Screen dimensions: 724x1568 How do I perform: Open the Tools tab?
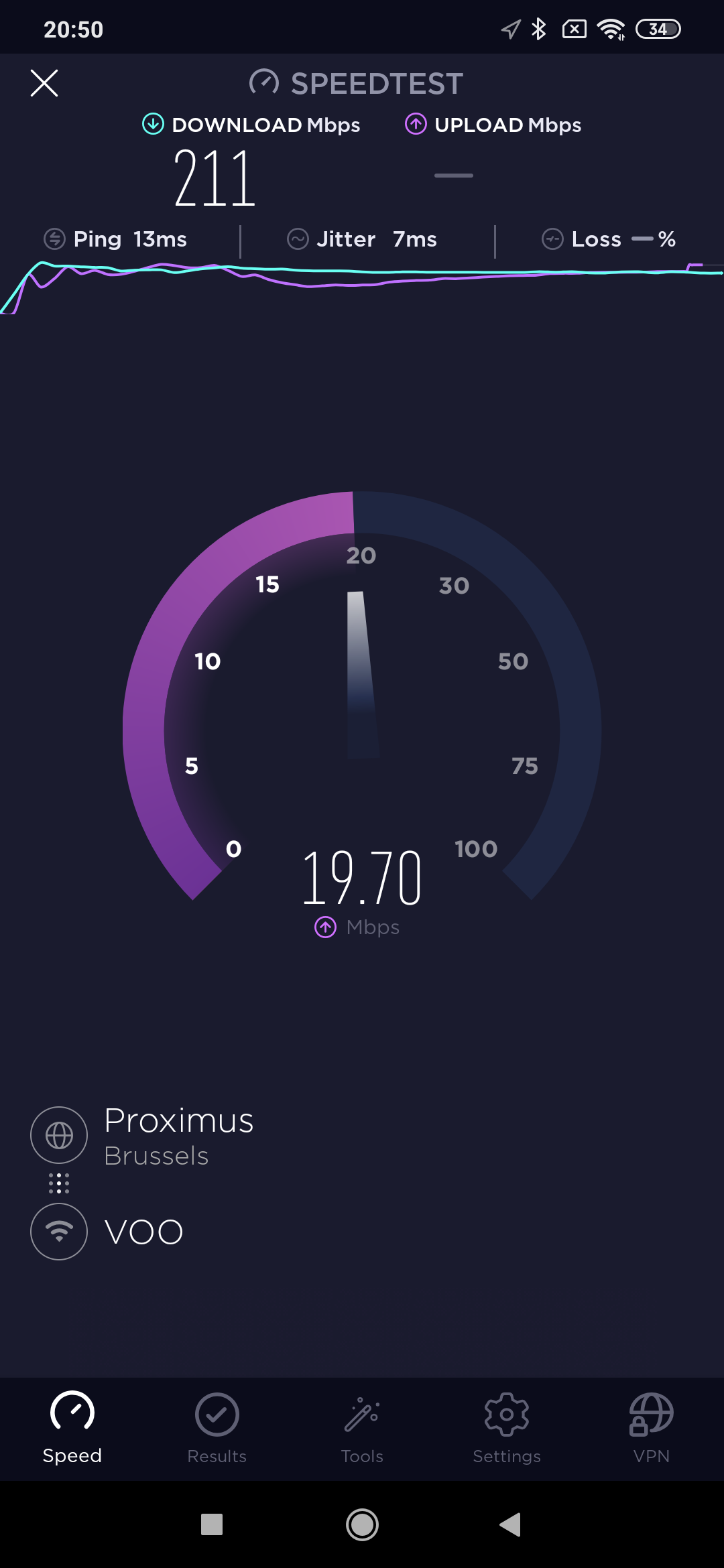[x=362, y=1427]
